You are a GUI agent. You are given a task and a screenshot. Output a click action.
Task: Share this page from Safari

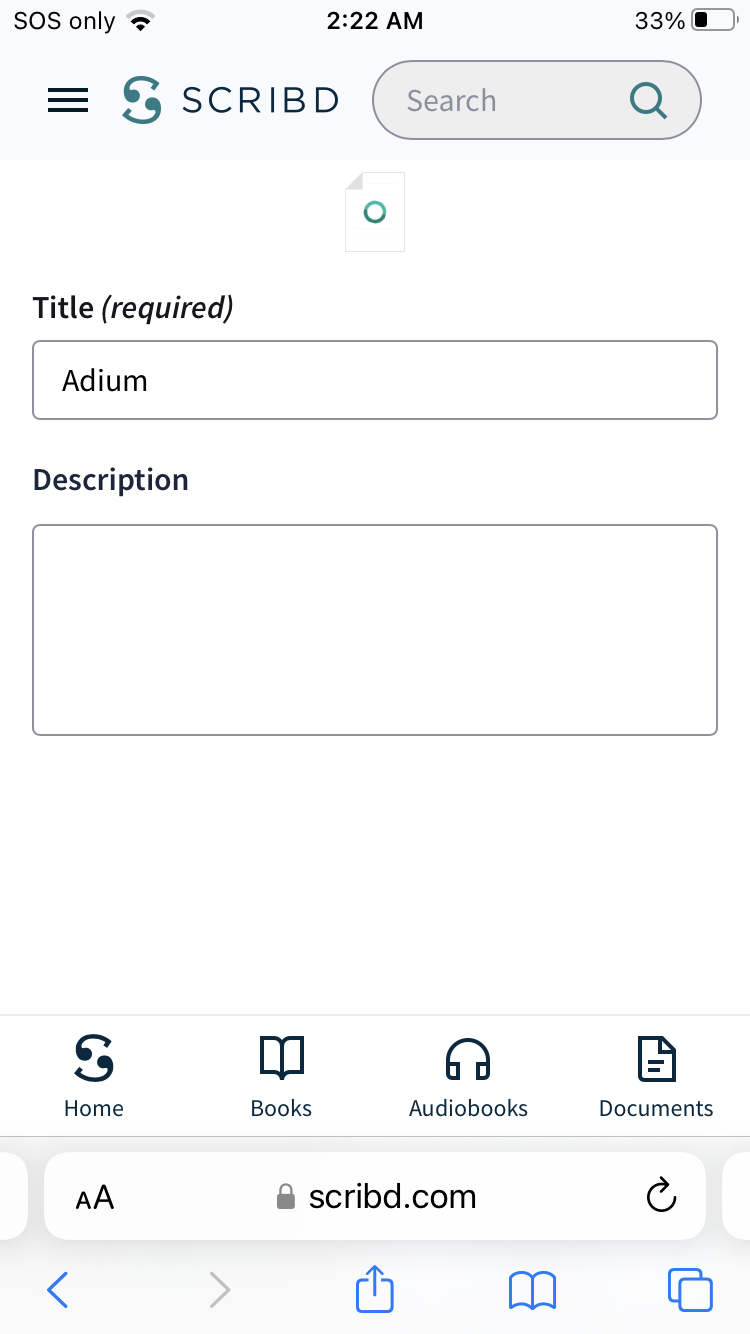pos(375,1289)
